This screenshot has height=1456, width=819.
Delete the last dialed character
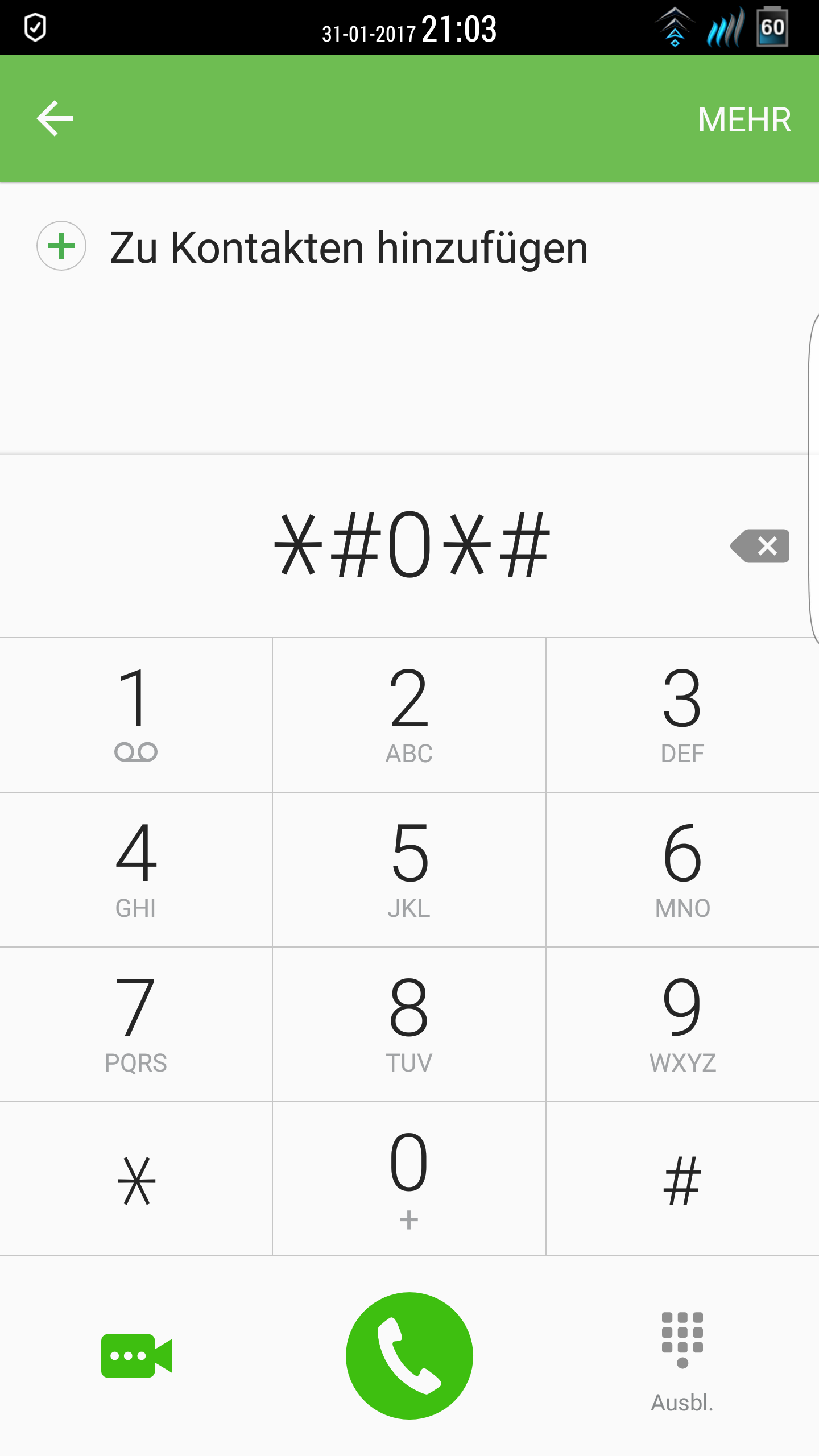pyautogui.click(x=760, y=546)
